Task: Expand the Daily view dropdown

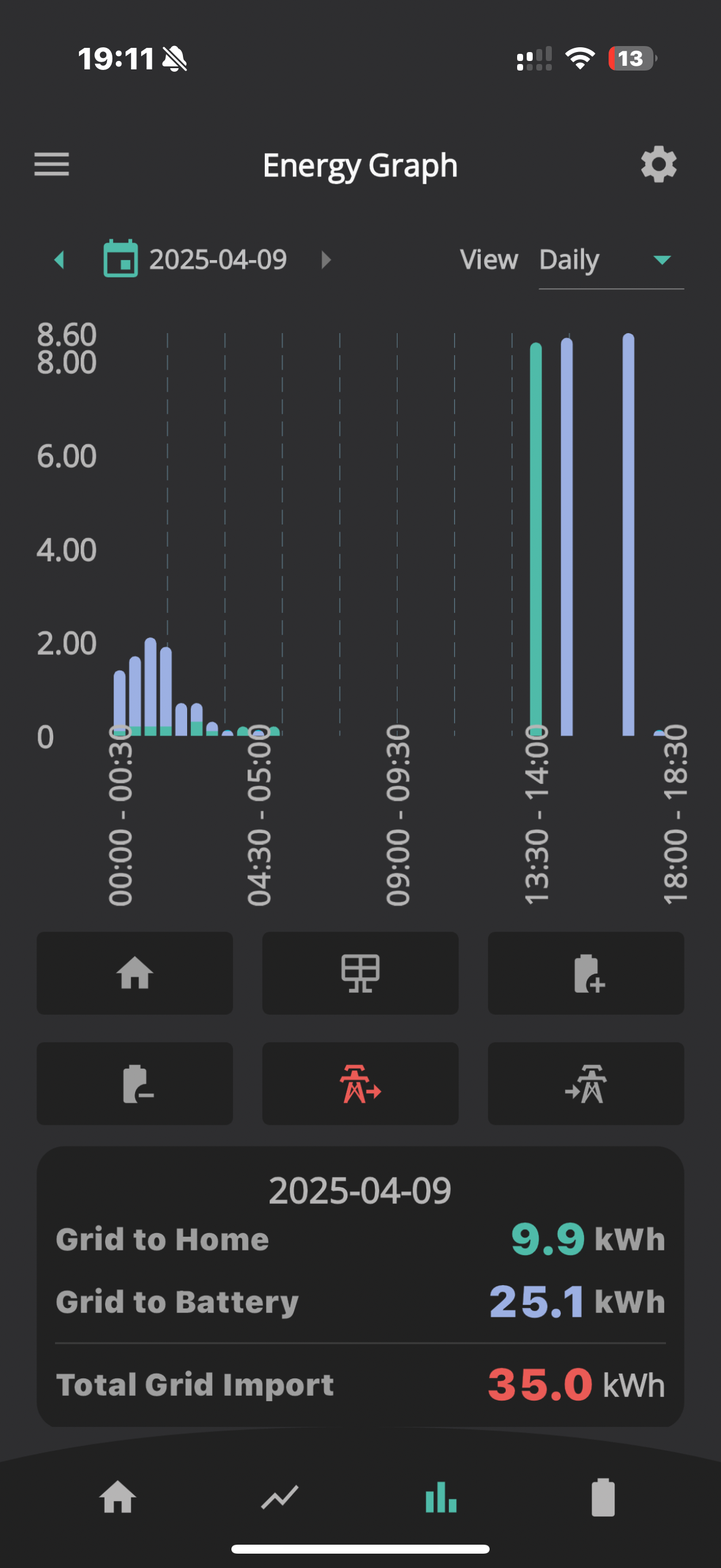Action: point(611,261)
